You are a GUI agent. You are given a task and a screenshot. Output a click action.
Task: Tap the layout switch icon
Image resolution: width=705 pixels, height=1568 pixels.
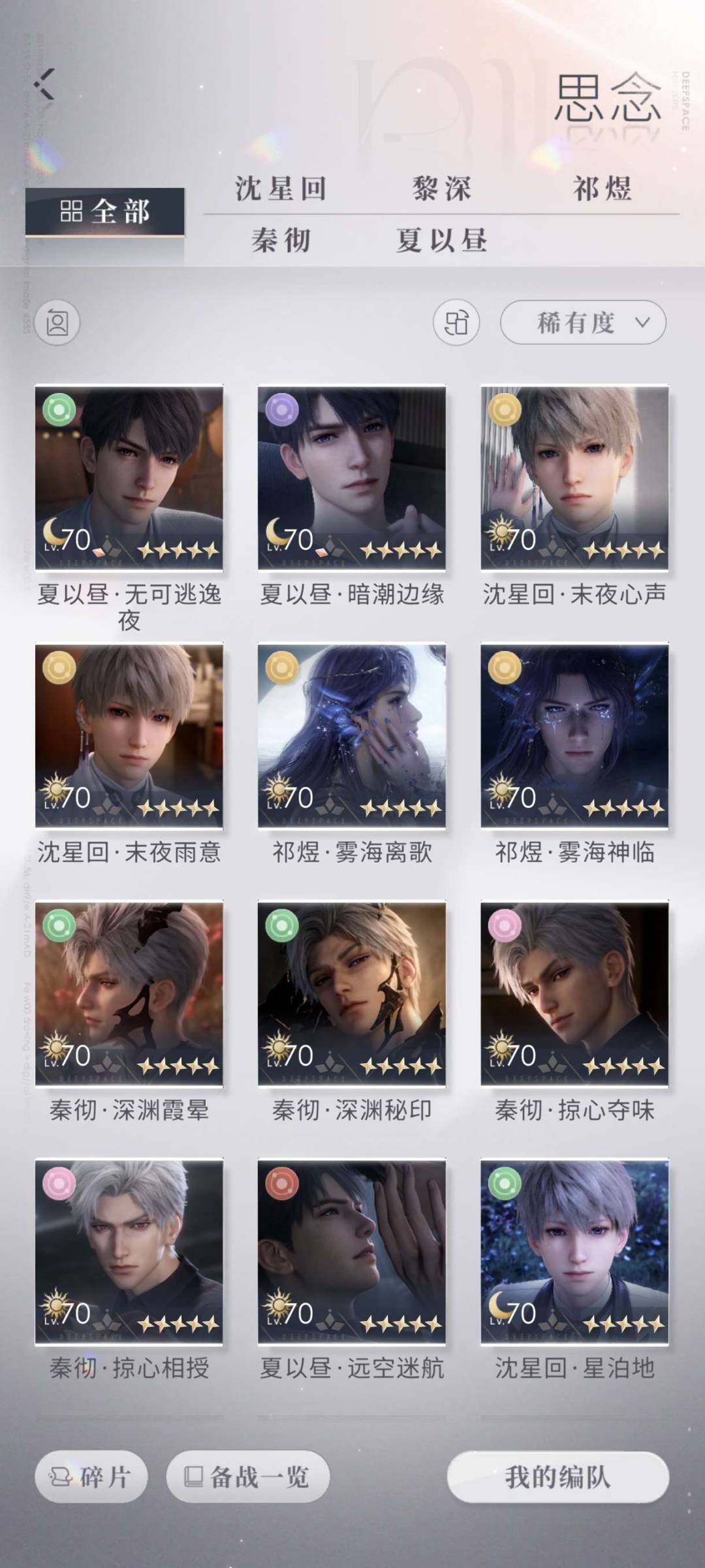456,323
